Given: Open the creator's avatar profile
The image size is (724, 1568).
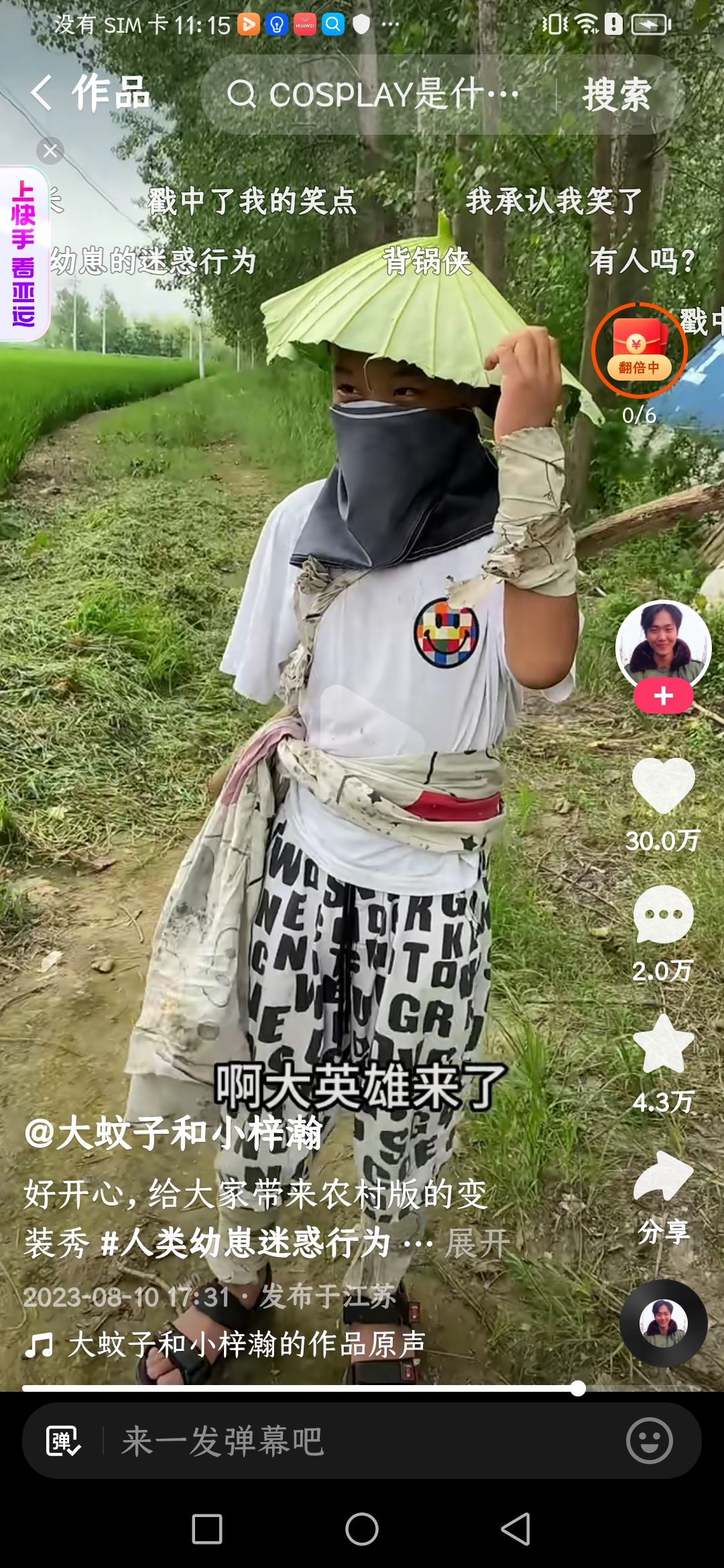Looking at the screenshot, I should [663, 644].
